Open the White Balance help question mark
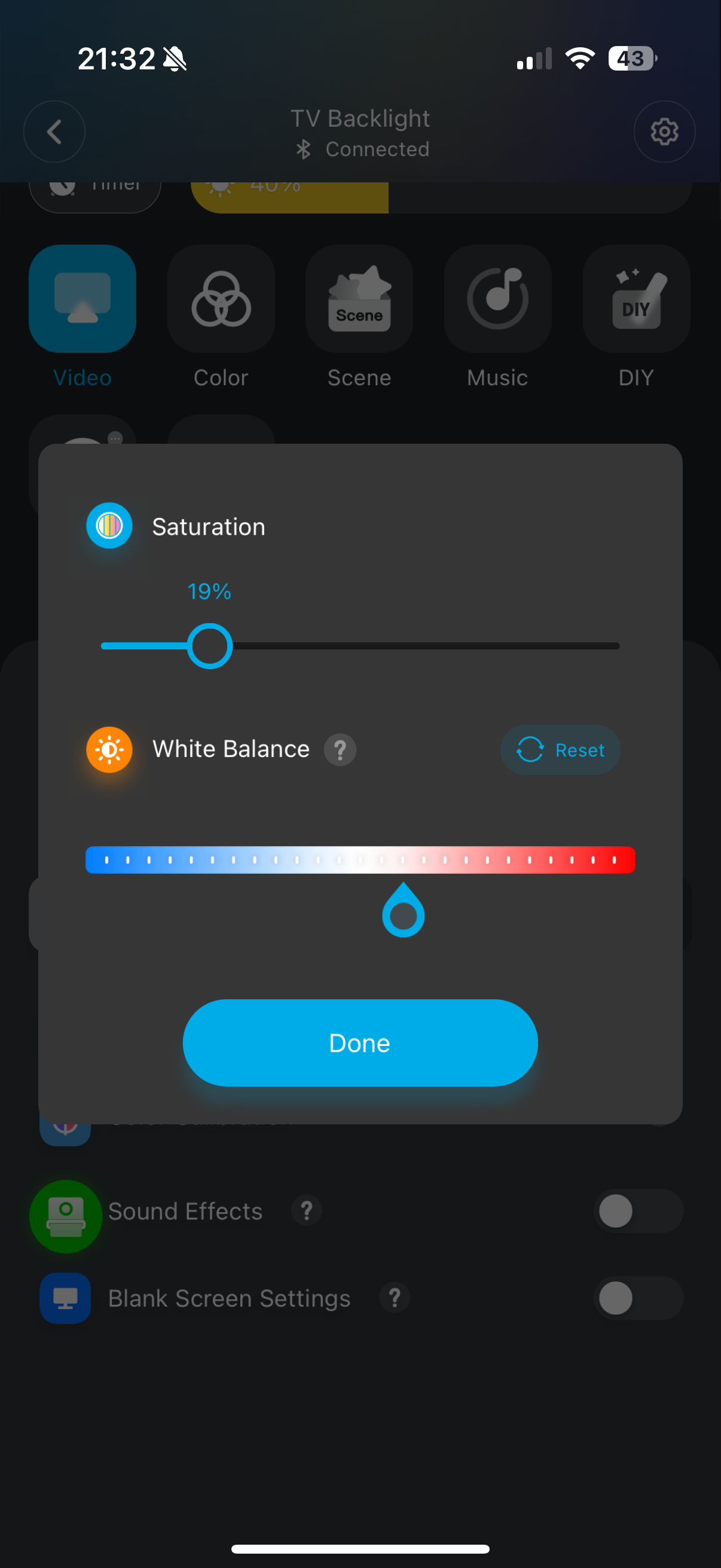The height and width of the screenshot is (1568, 721). click(x=340, y=749)
